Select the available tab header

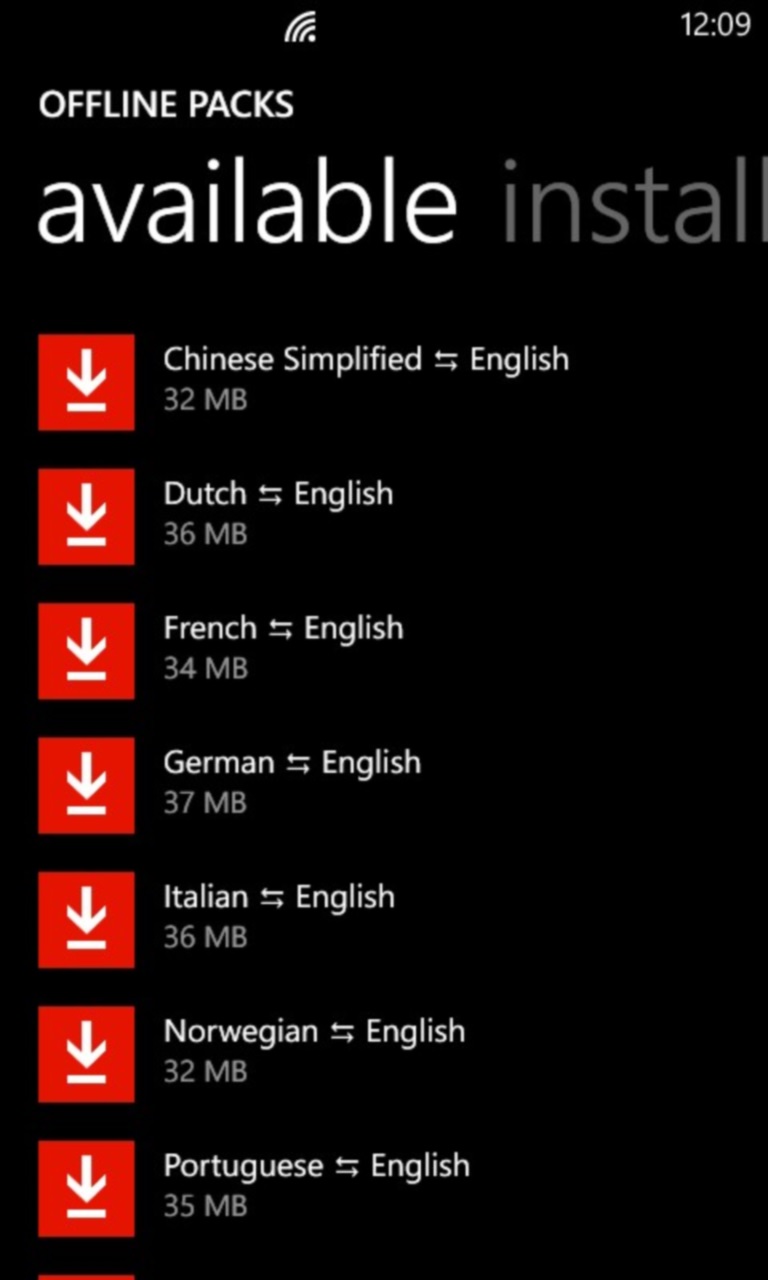pos(247,203)
